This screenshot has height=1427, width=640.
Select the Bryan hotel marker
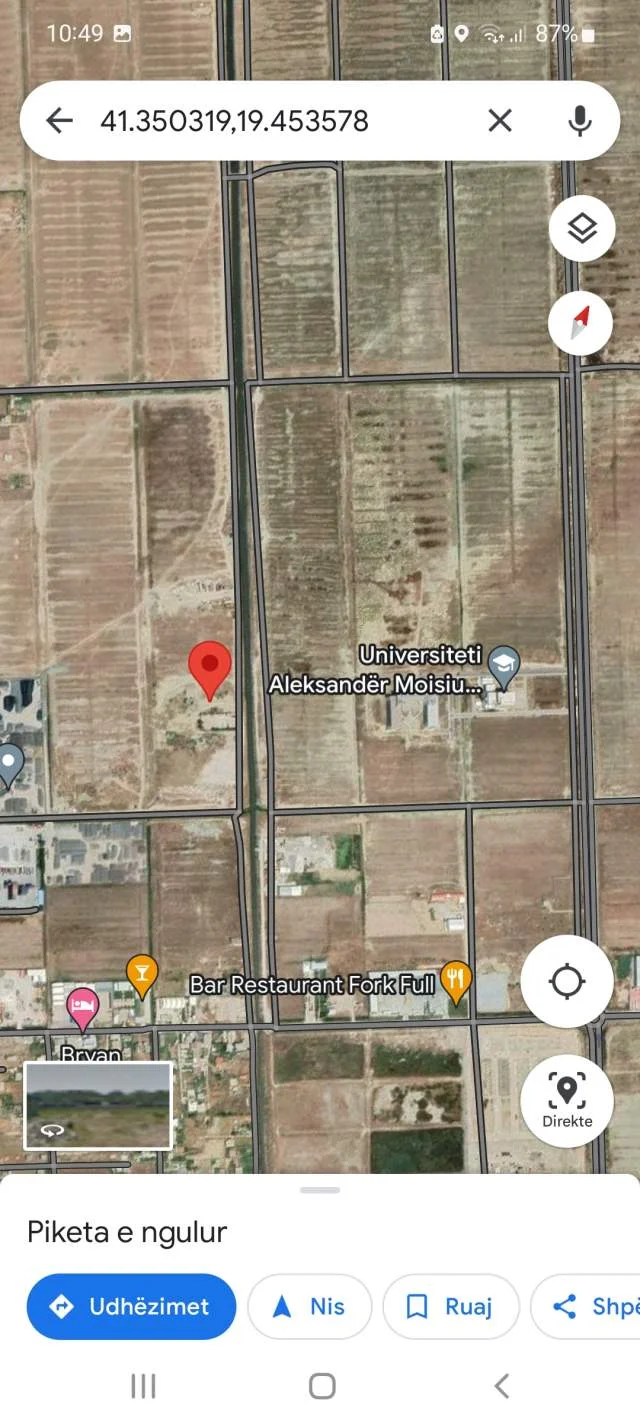click(82, 1007)
